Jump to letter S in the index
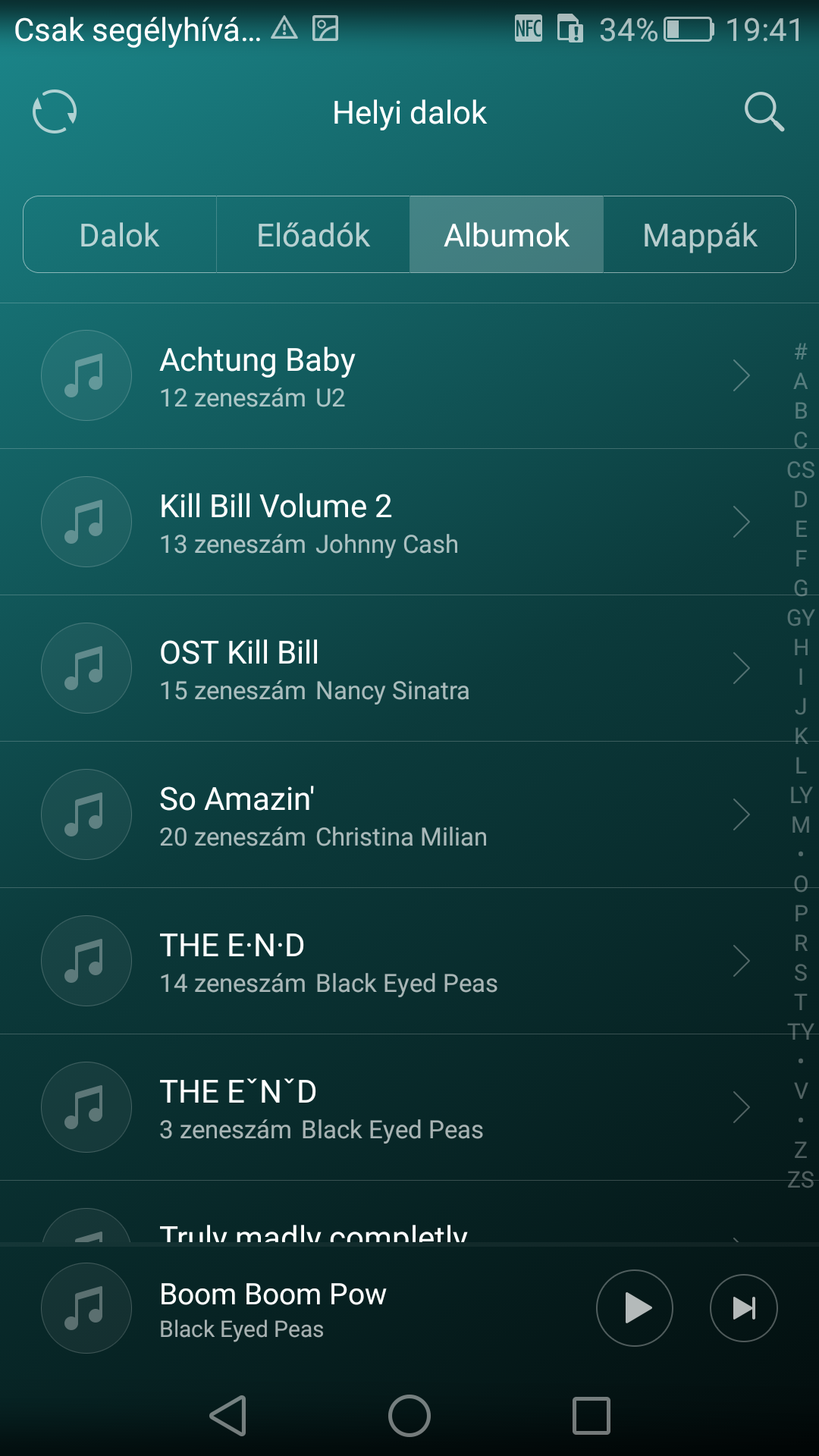Image resolution: width=819 pixels, height=1456 pixels. tap(801, 972)
